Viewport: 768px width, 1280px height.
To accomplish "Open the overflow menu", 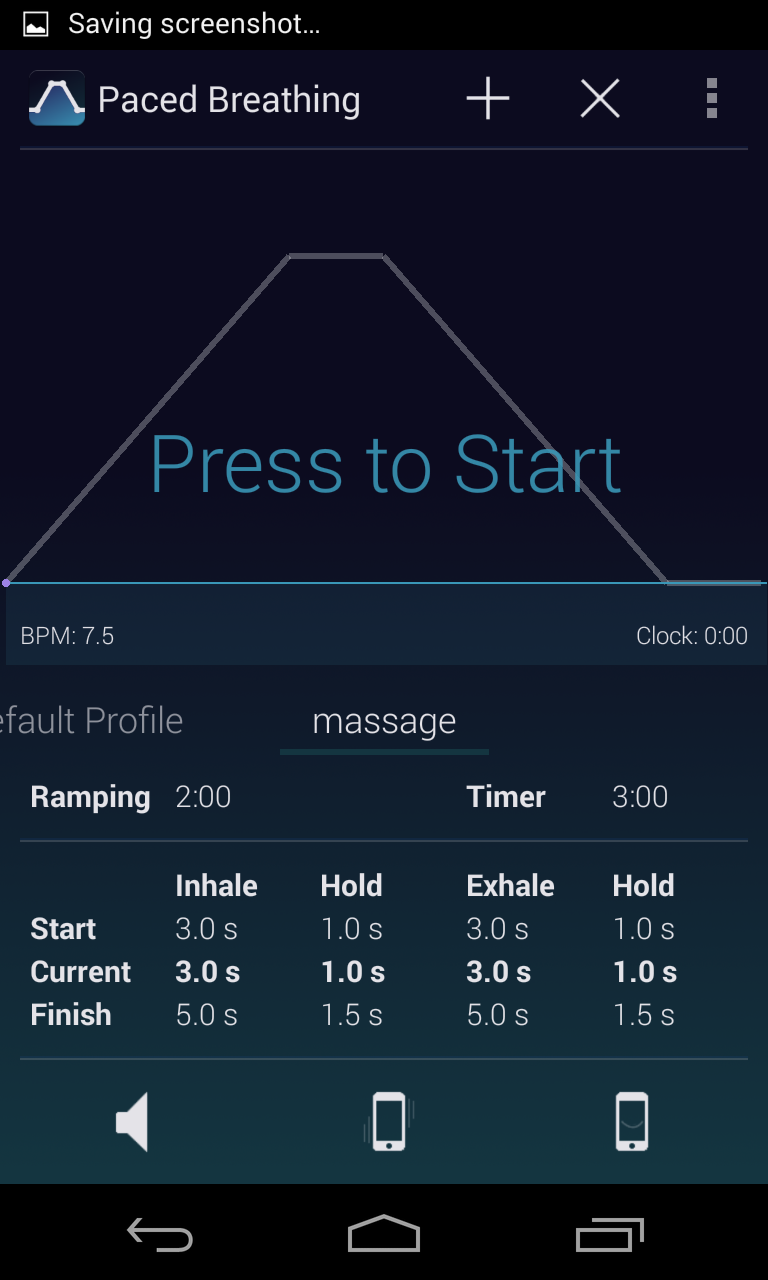I will tap(712, 99).
